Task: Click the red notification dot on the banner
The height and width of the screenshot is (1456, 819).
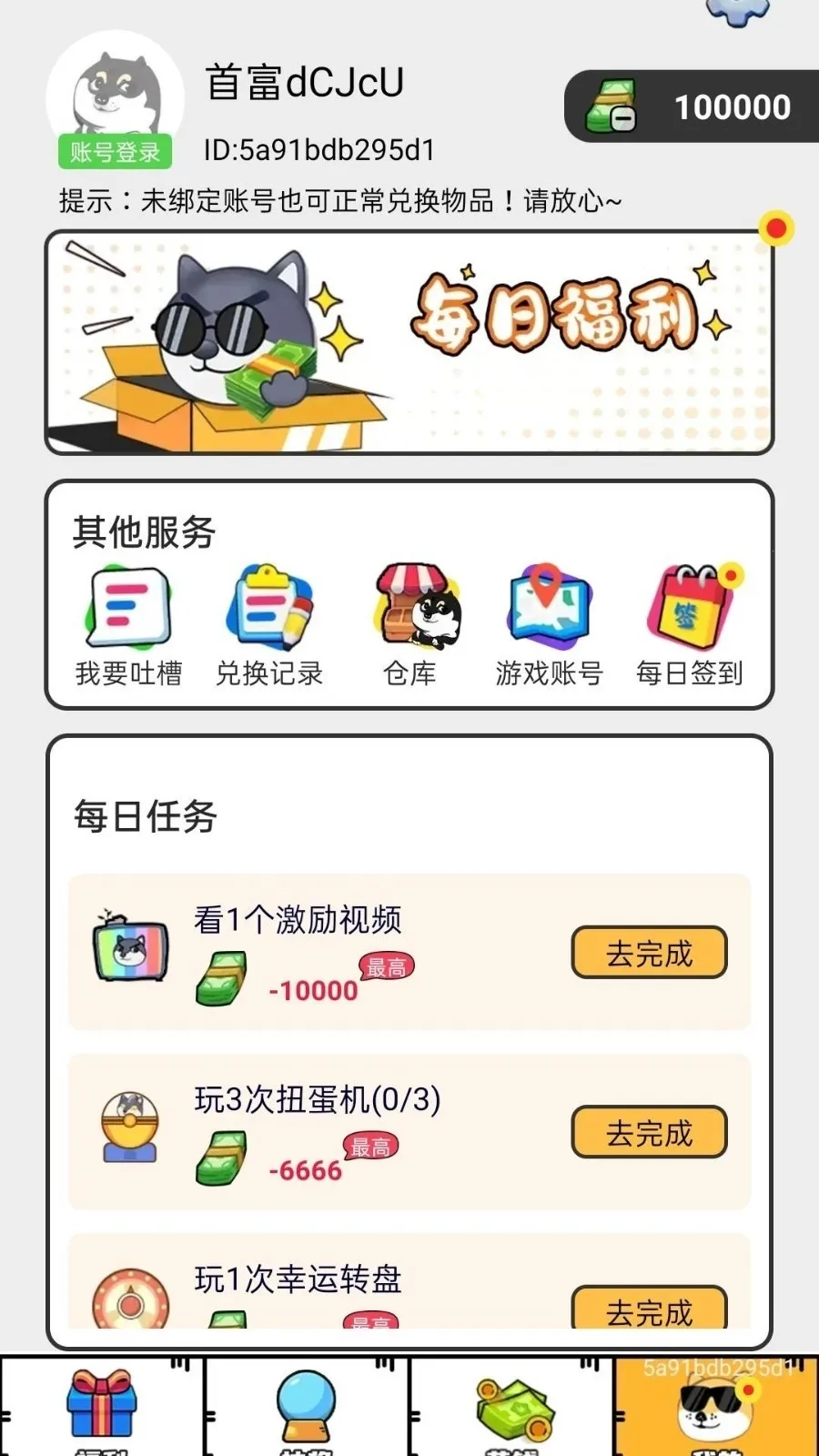Action: (x=774, y=226)
